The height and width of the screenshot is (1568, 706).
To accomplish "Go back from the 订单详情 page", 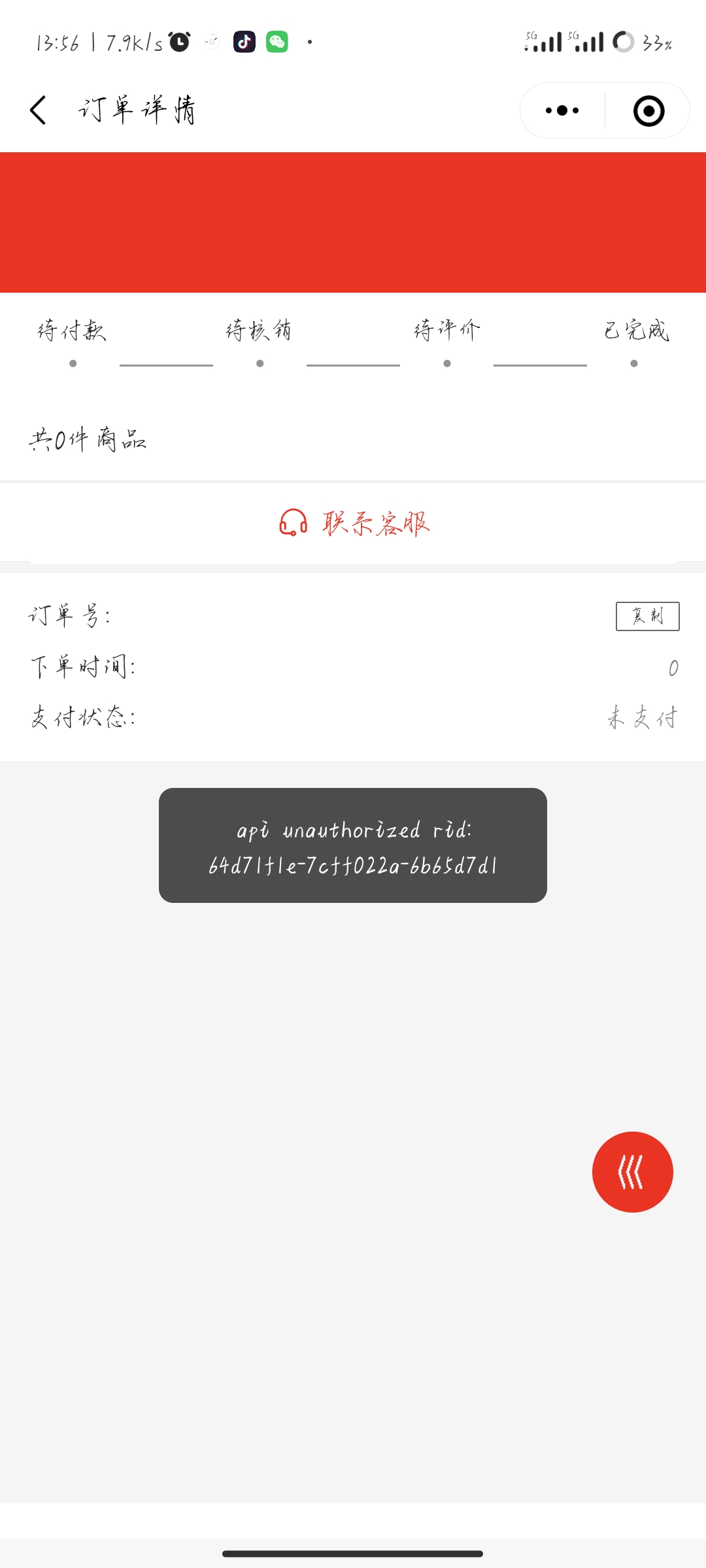I will [38, 110].
